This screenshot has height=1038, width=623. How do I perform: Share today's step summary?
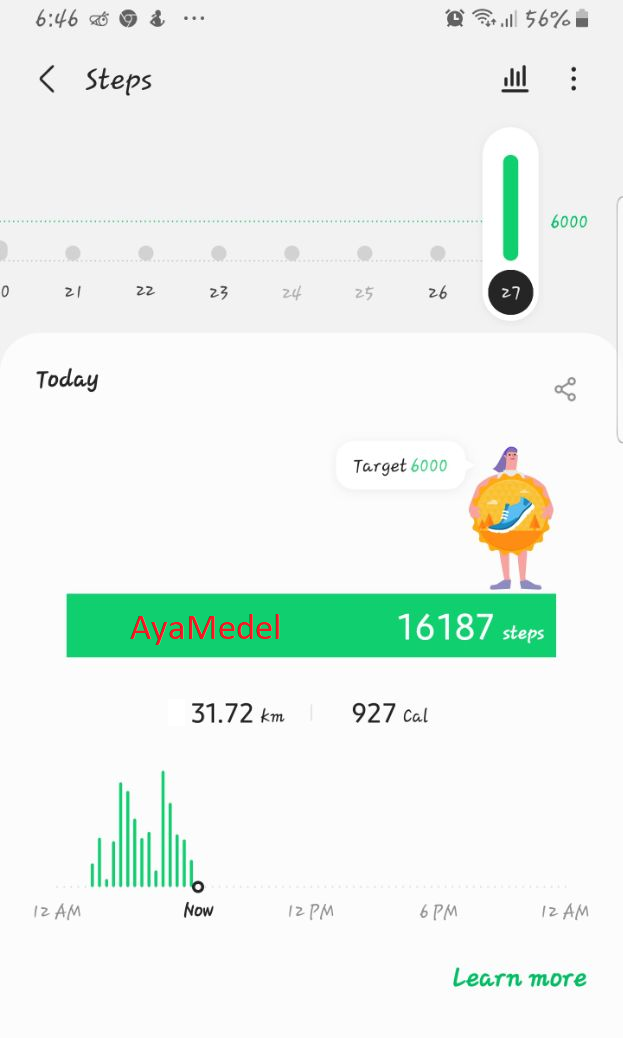565,389
